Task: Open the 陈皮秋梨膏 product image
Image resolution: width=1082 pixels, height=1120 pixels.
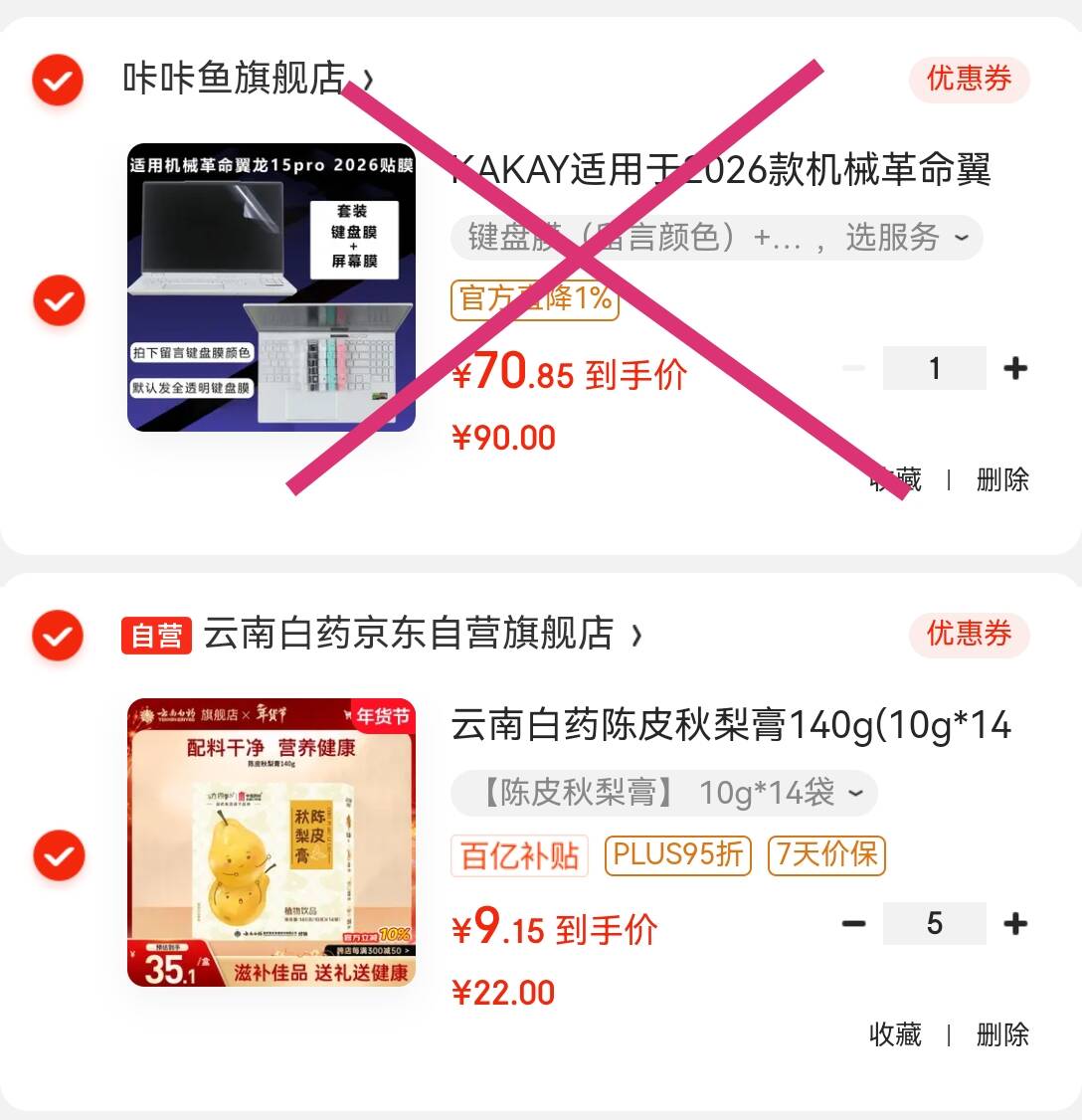Action: 271,842
